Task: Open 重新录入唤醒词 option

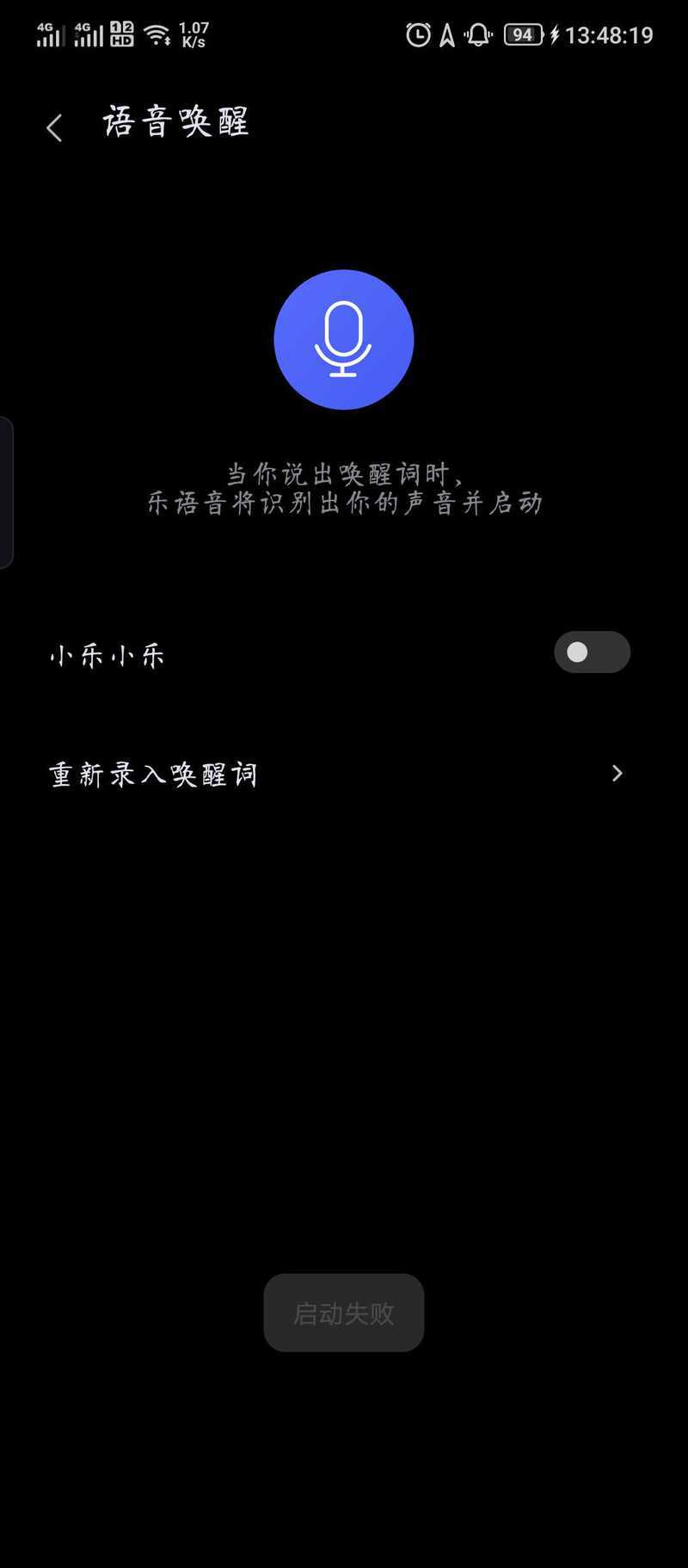Action: coord(335,774)
